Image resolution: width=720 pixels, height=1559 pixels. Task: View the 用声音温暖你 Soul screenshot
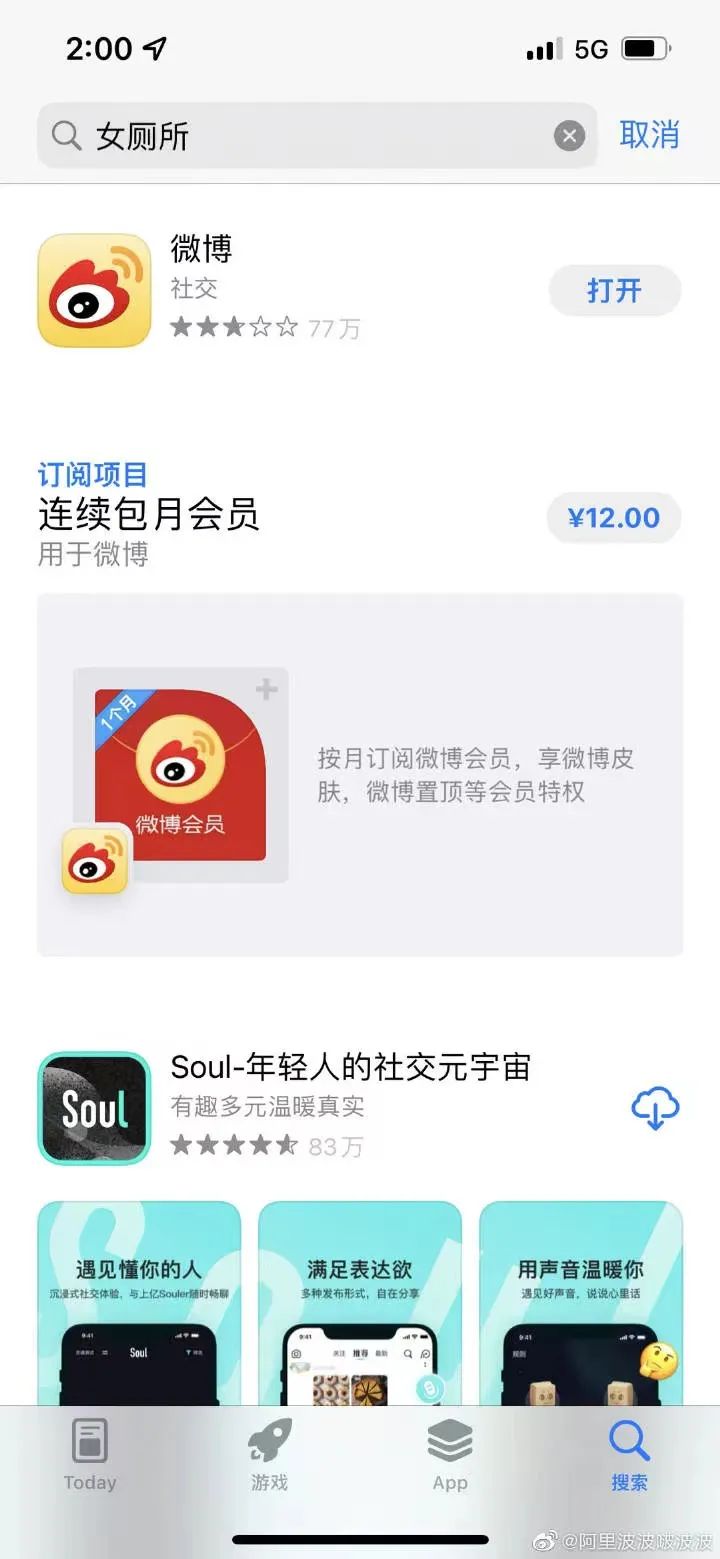tap(581, 1300)
